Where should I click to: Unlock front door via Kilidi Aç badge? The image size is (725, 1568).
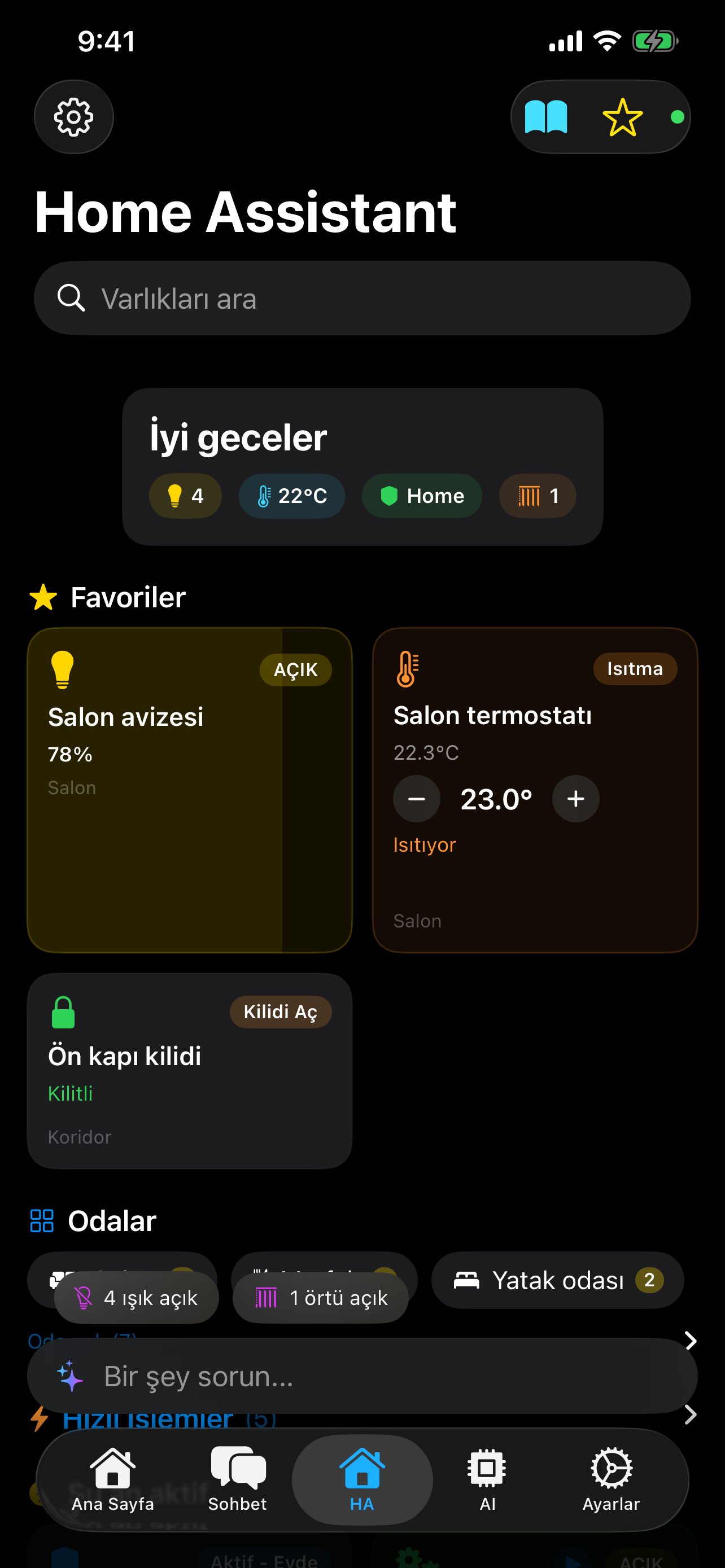click(280, 1012)
